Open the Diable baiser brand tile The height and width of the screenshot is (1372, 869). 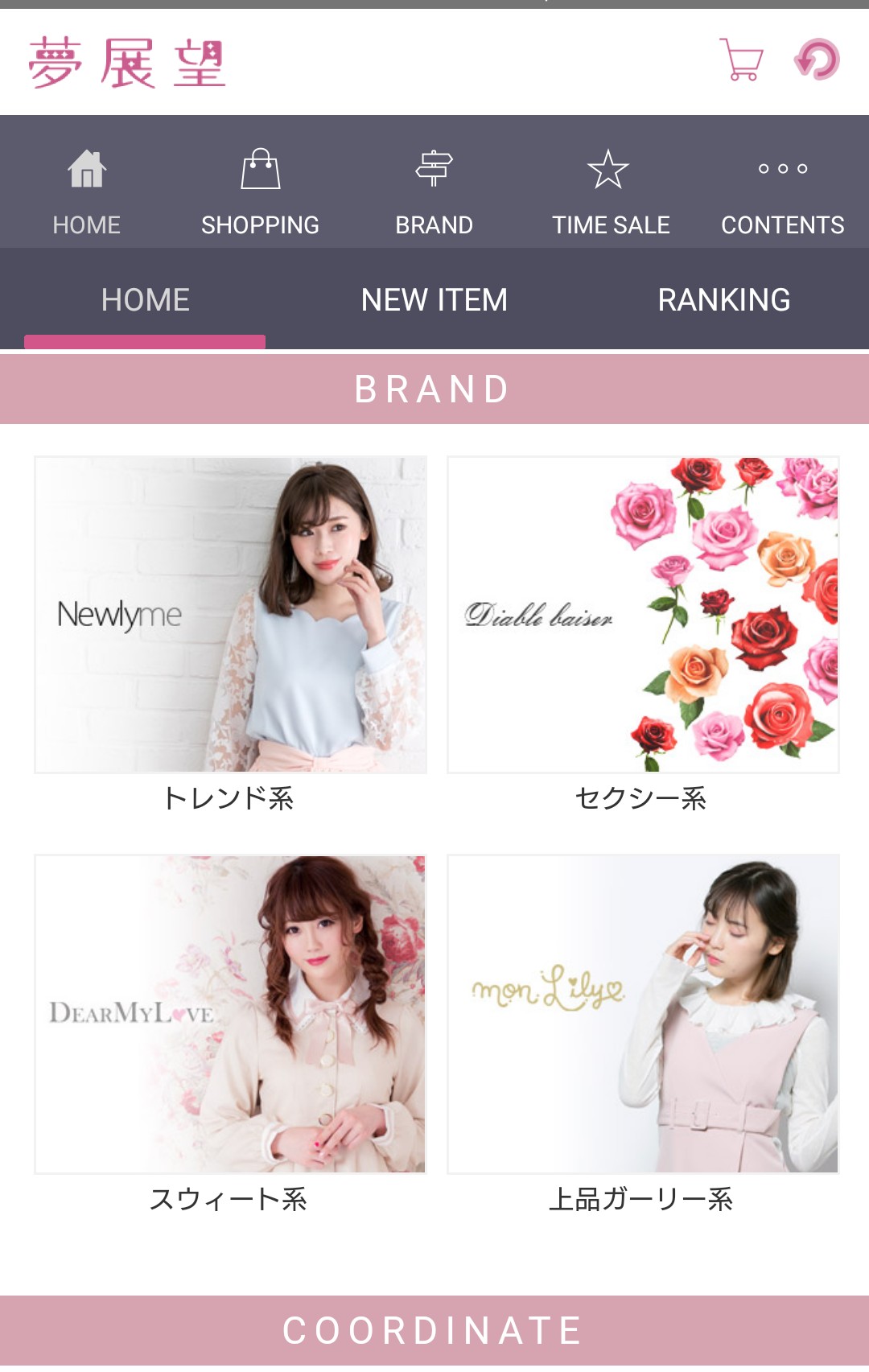643,615
